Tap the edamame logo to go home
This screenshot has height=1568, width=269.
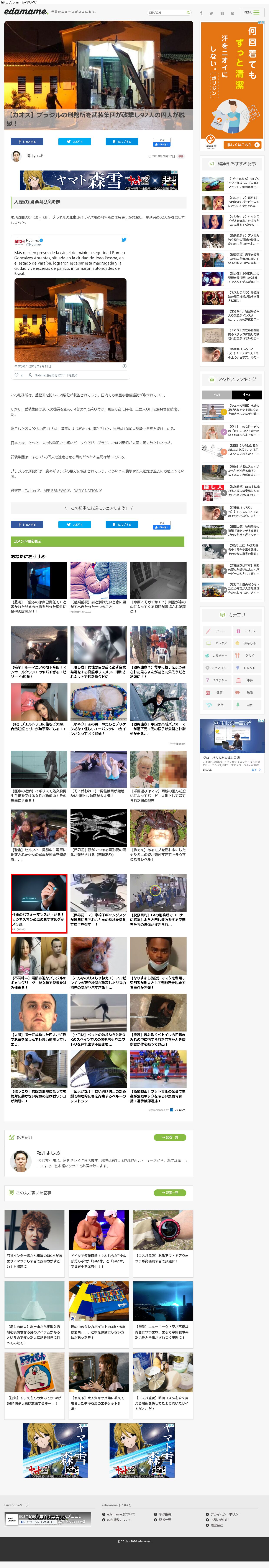26,12
